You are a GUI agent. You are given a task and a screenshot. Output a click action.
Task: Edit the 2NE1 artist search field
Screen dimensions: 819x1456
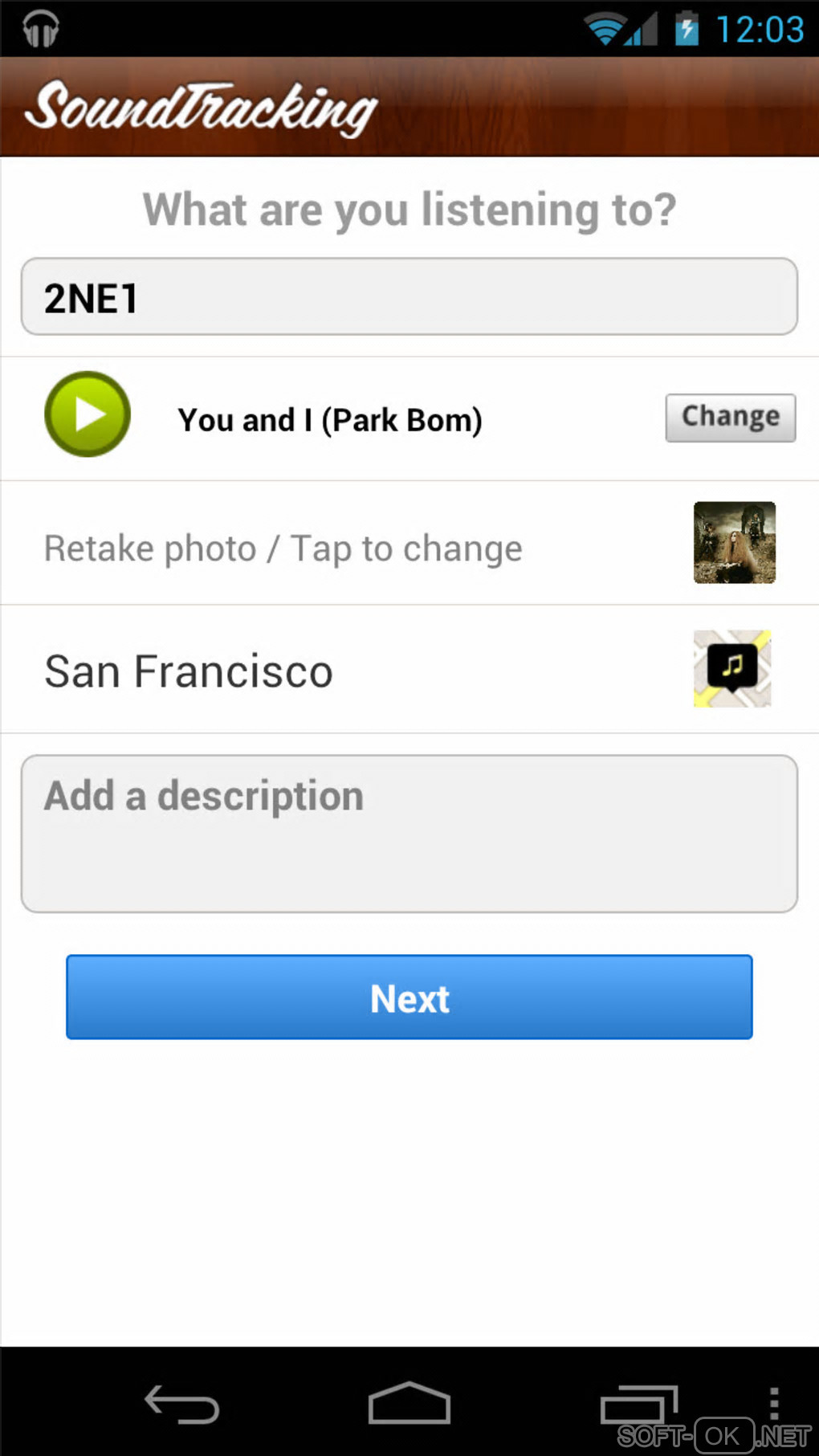coord(409,297)
